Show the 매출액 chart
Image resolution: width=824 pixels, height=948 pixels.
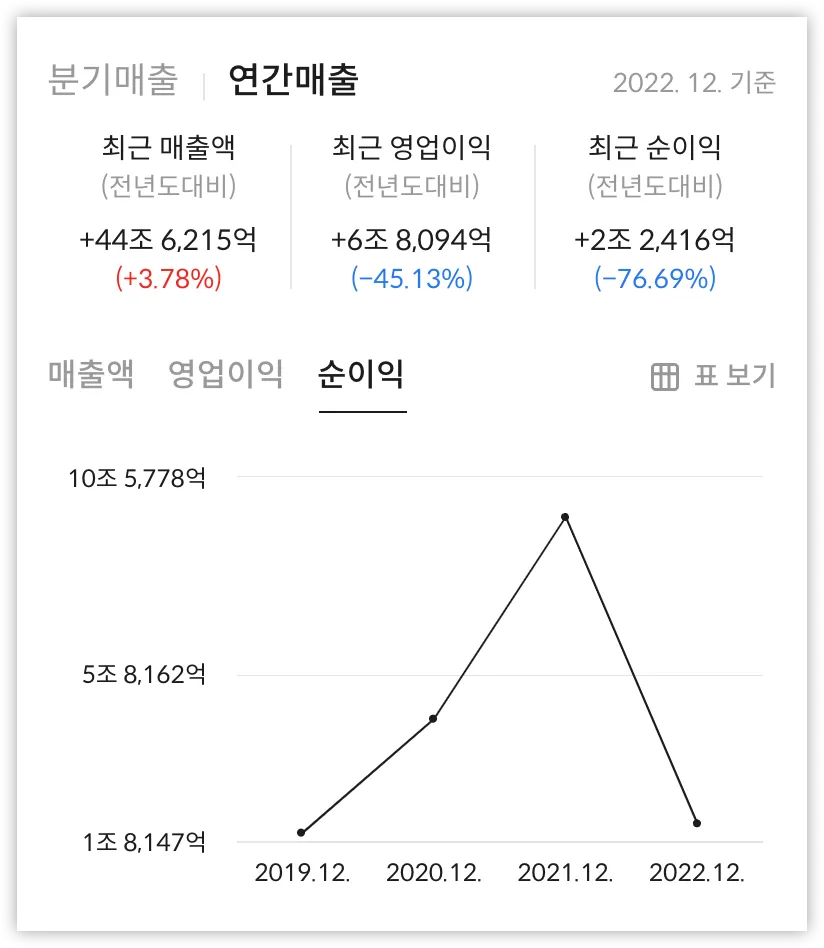tap(91, 375)
